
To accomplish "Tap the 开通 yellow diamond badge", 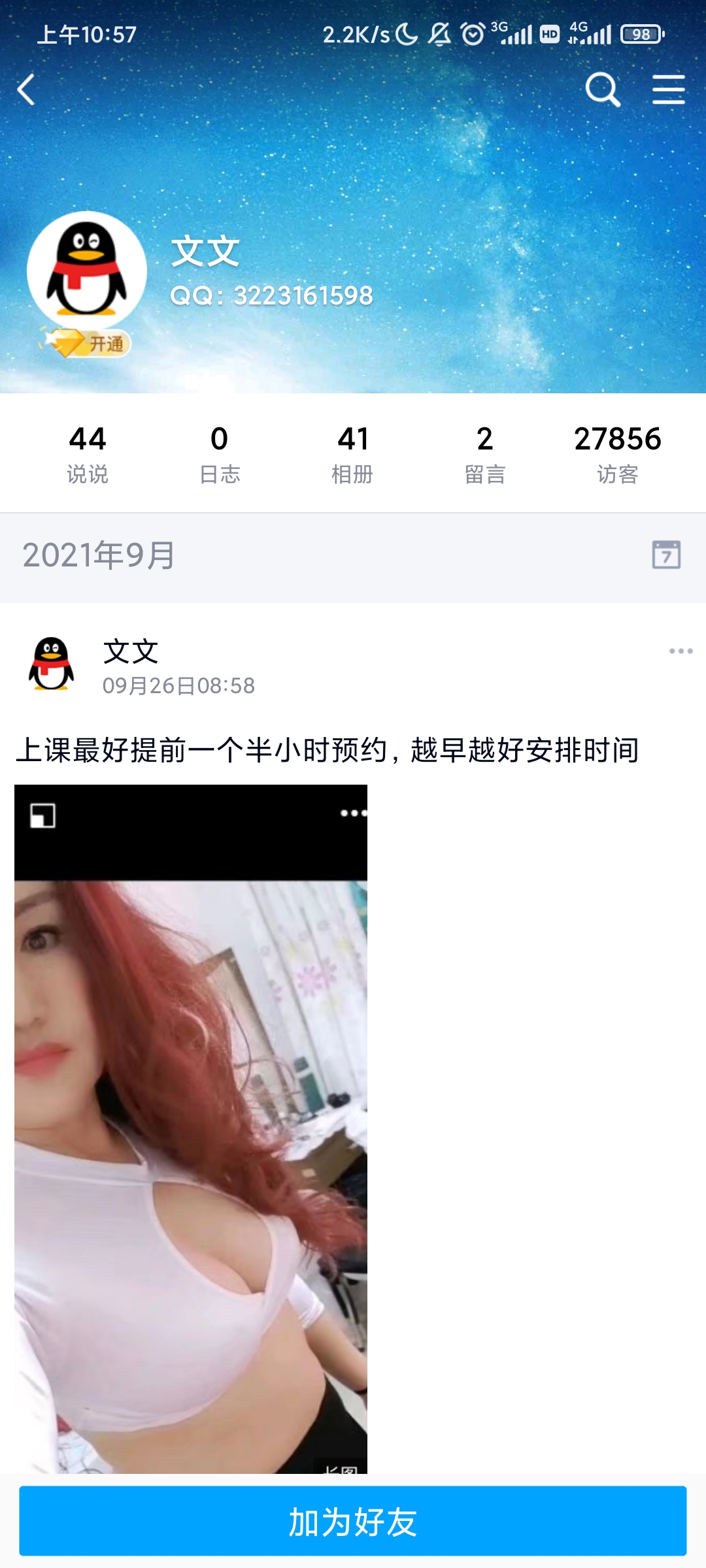I will point(86,343).
